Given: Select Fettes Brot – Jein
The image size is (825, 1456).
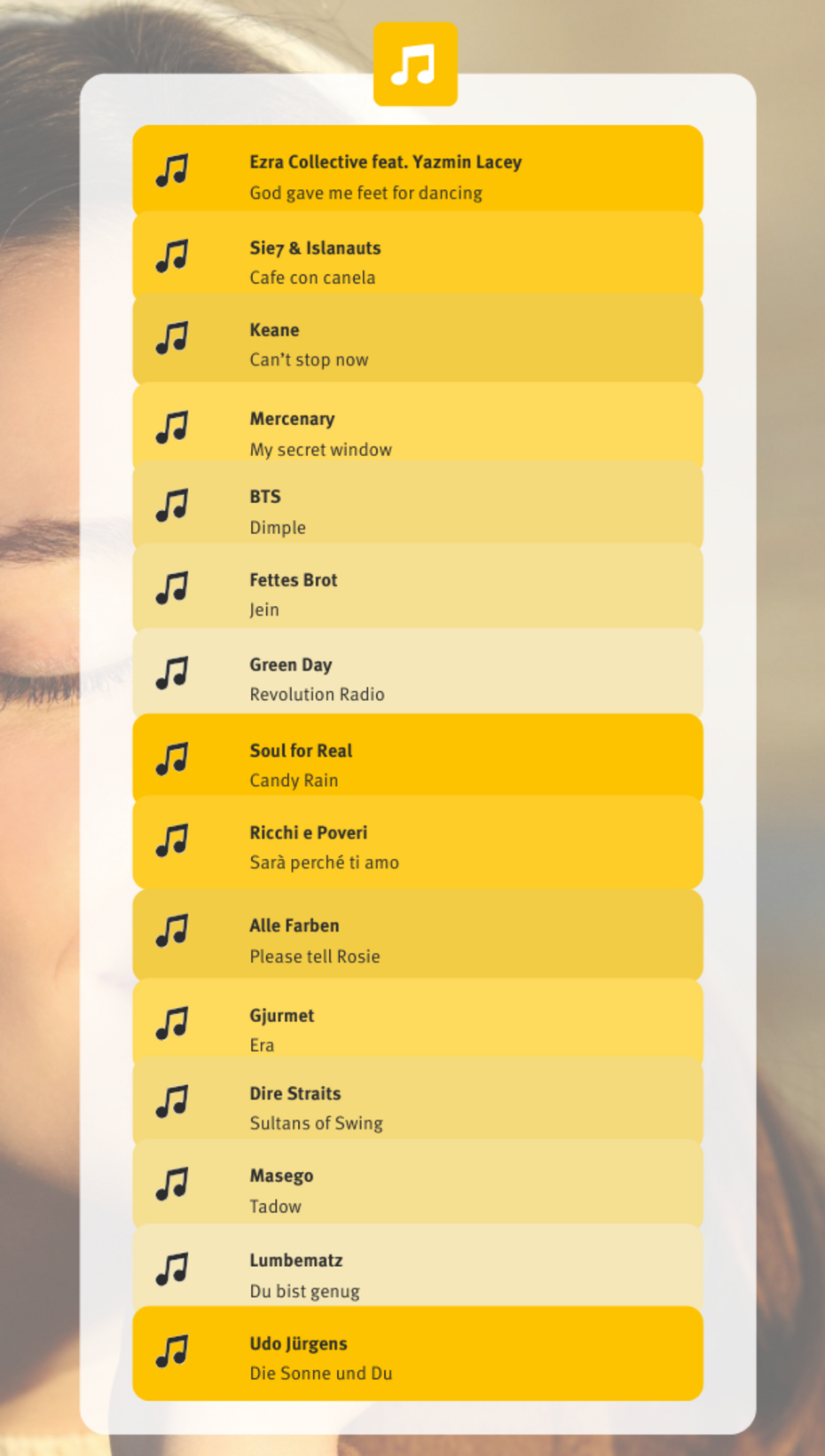Looking at the screenshot, I should pyautogui.click(x=418, y=587).
